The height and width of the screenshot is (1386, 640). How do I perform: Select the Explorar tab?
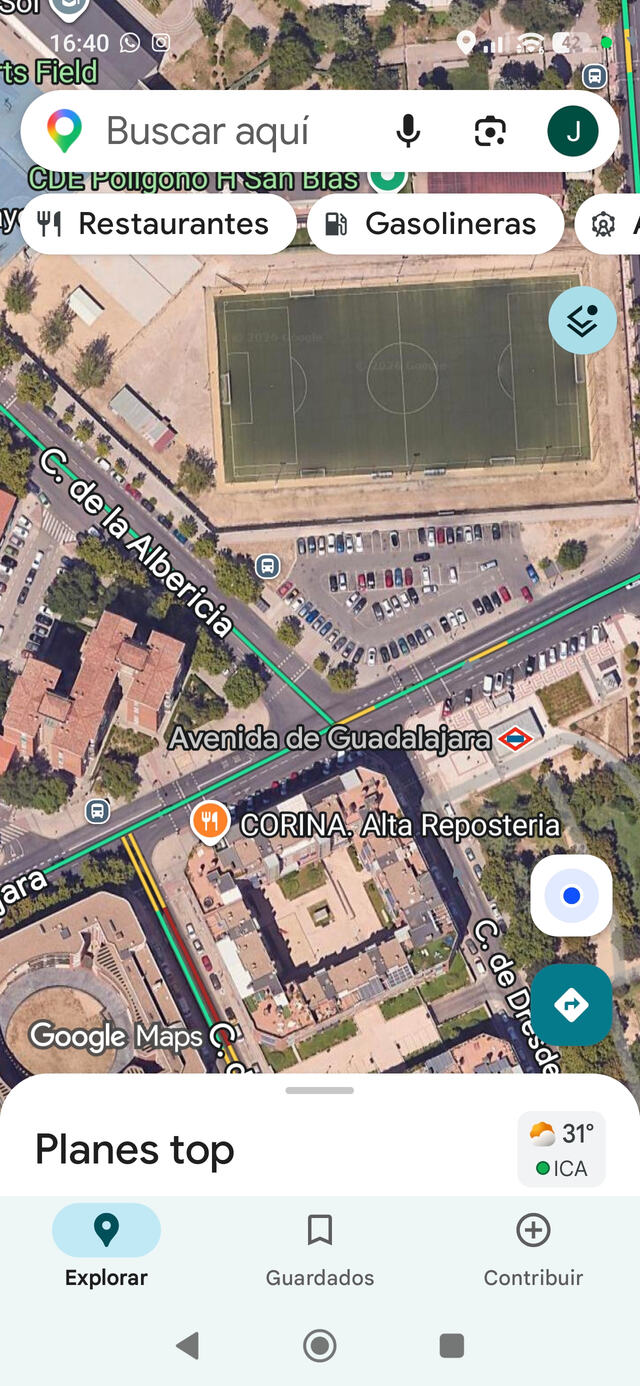click(106, 1249)
